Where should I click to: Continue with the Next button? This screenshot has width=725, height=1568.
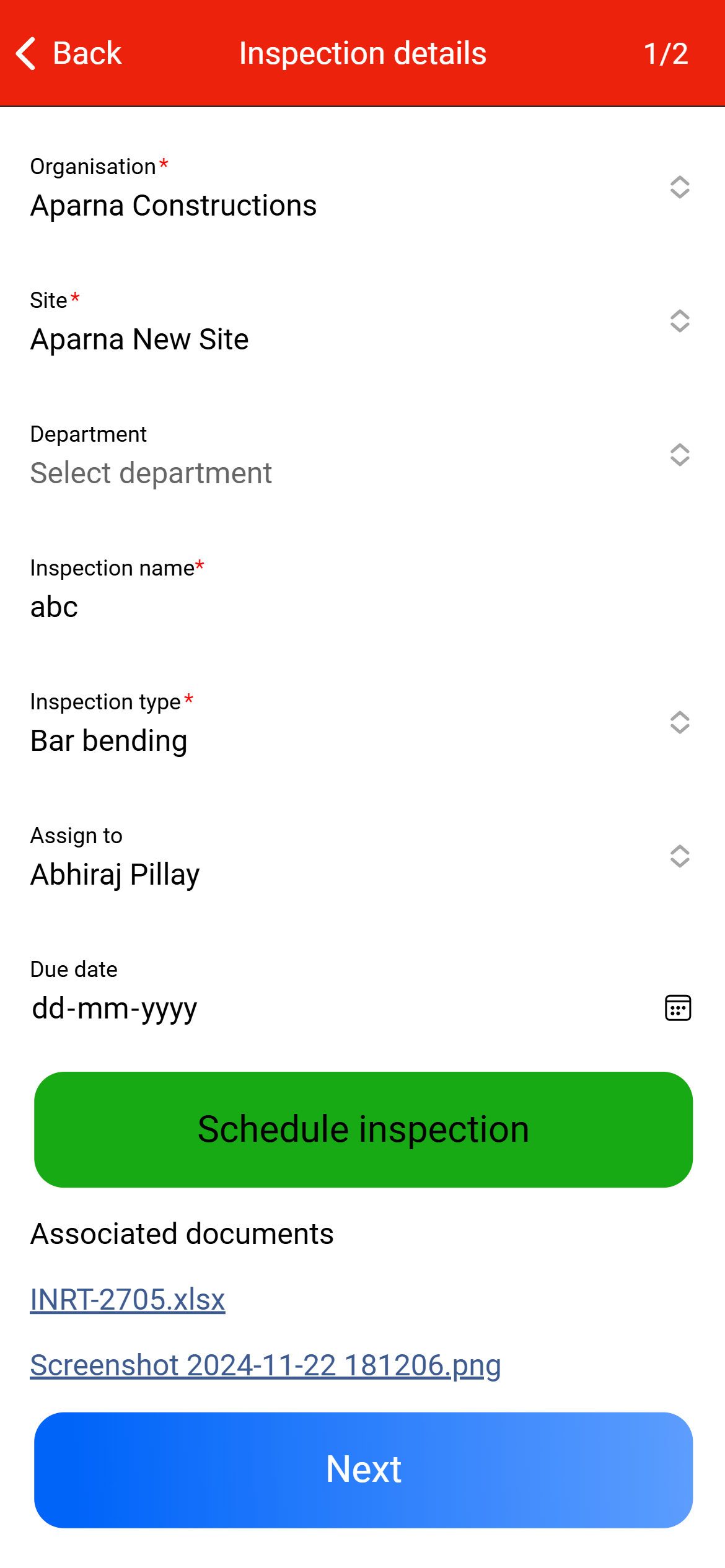tap(363, 1469)
